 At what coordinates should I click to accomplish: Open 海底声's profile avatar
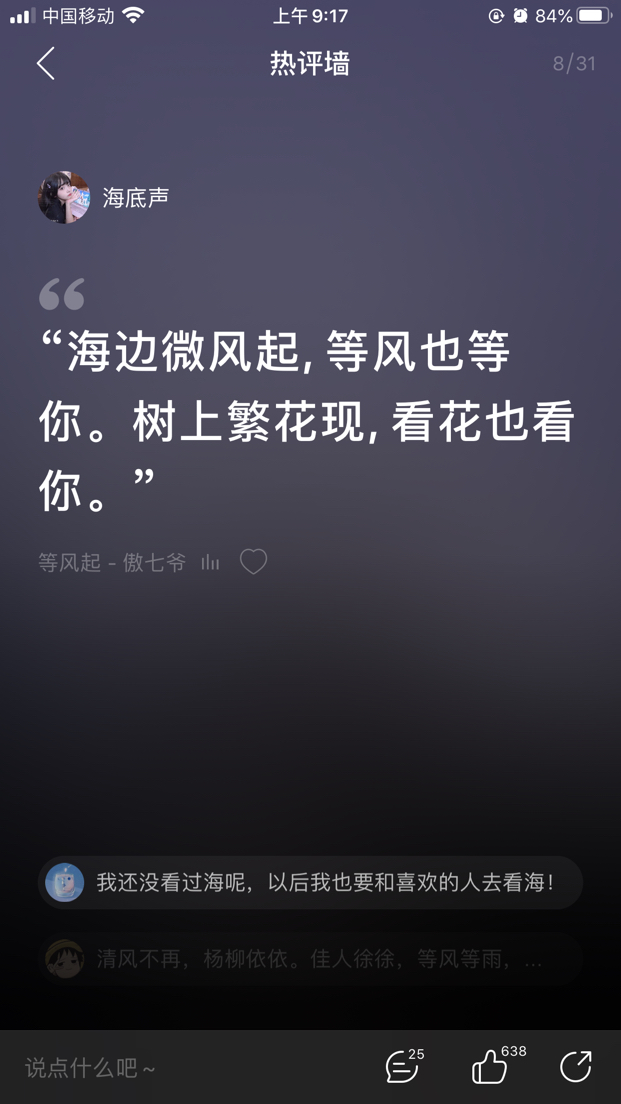point(64,197)
